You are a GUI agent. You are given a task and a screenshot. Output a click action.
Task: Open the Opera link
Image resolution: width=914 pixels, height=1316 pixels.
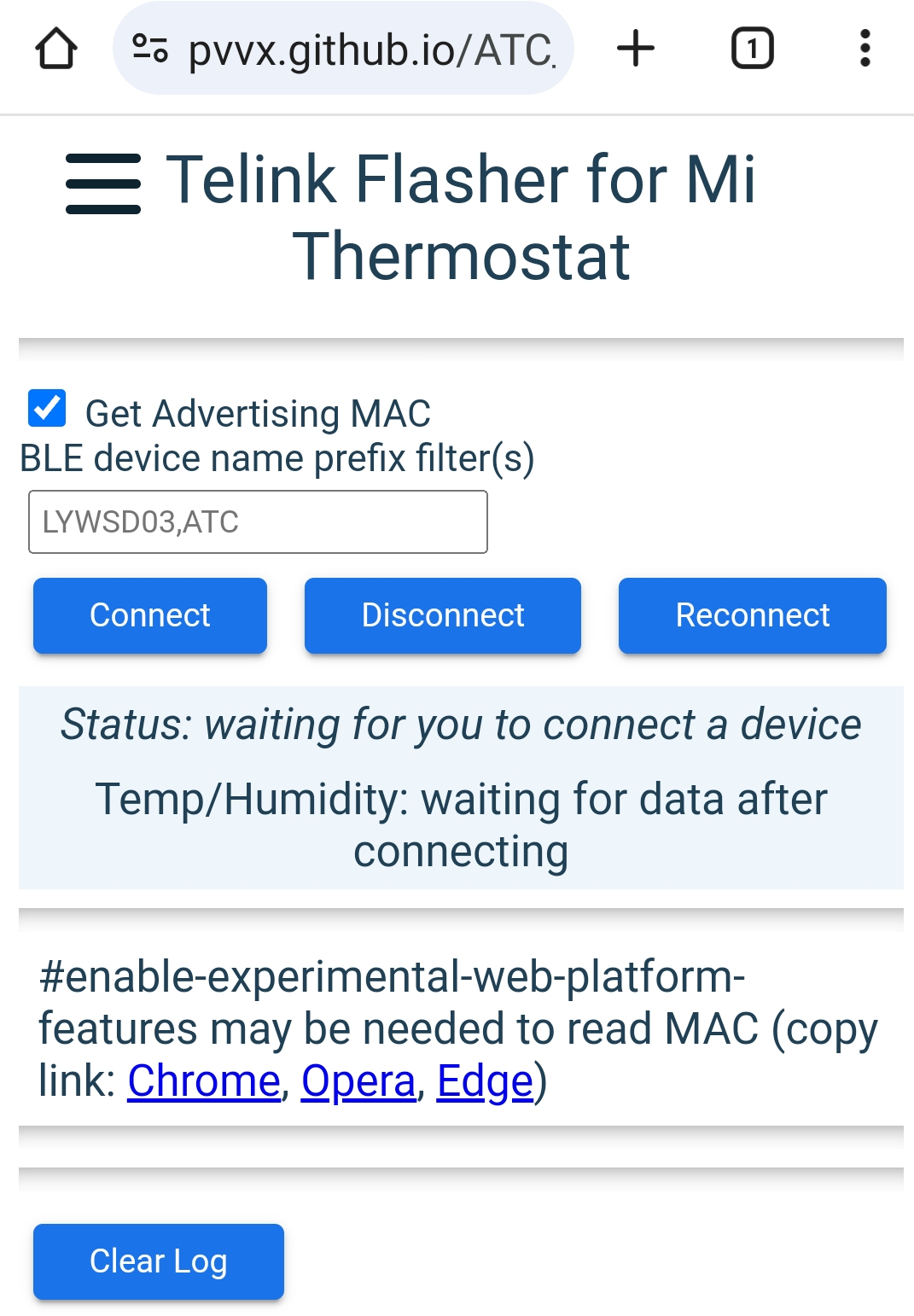[x=358, y=1081]
